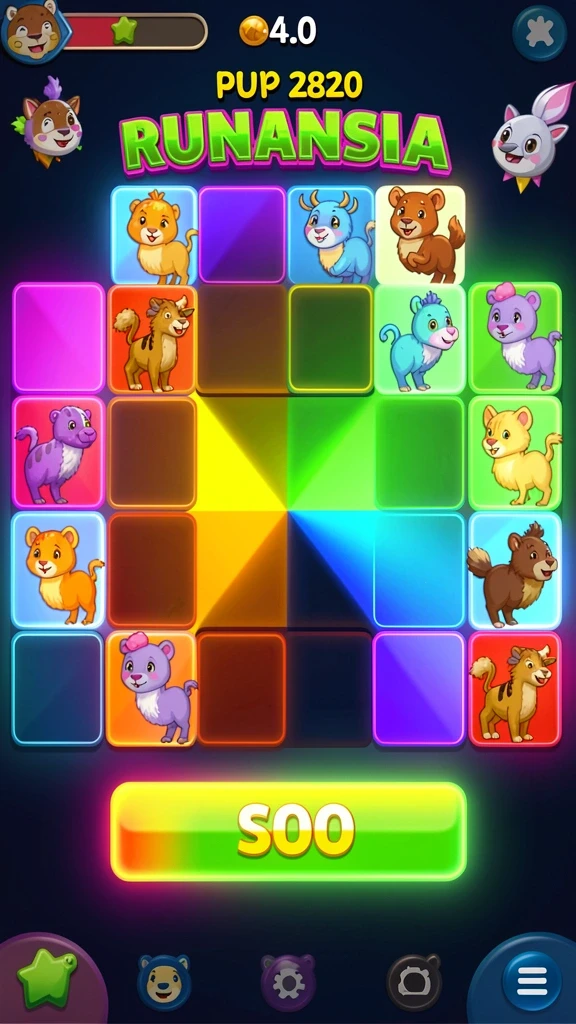Viewport: 576px width, 1024px height.
Task: Open the player avatar profile
Action: tap(31, 31)
